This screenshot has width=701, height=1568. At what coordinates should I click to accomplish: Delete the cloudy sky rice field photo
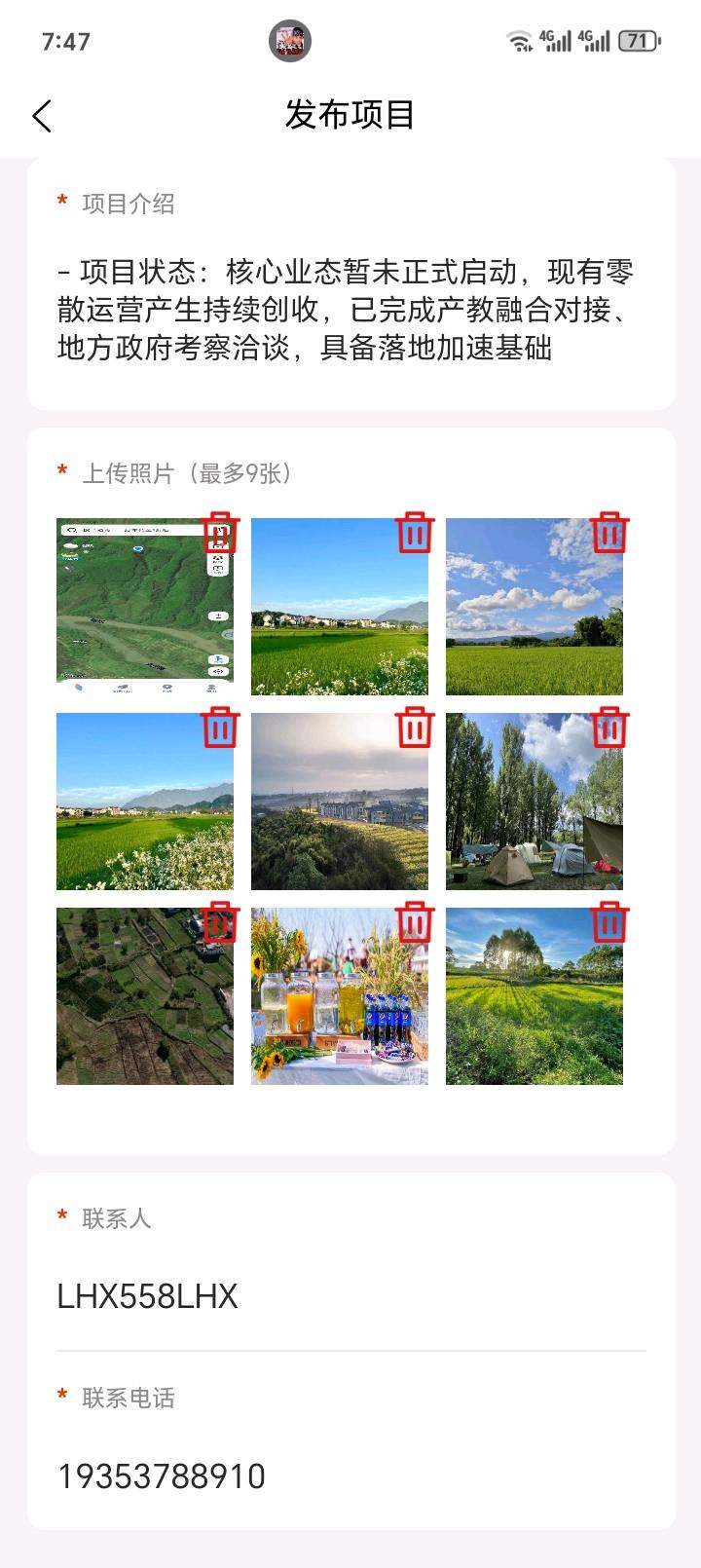(x=609, y=533)
